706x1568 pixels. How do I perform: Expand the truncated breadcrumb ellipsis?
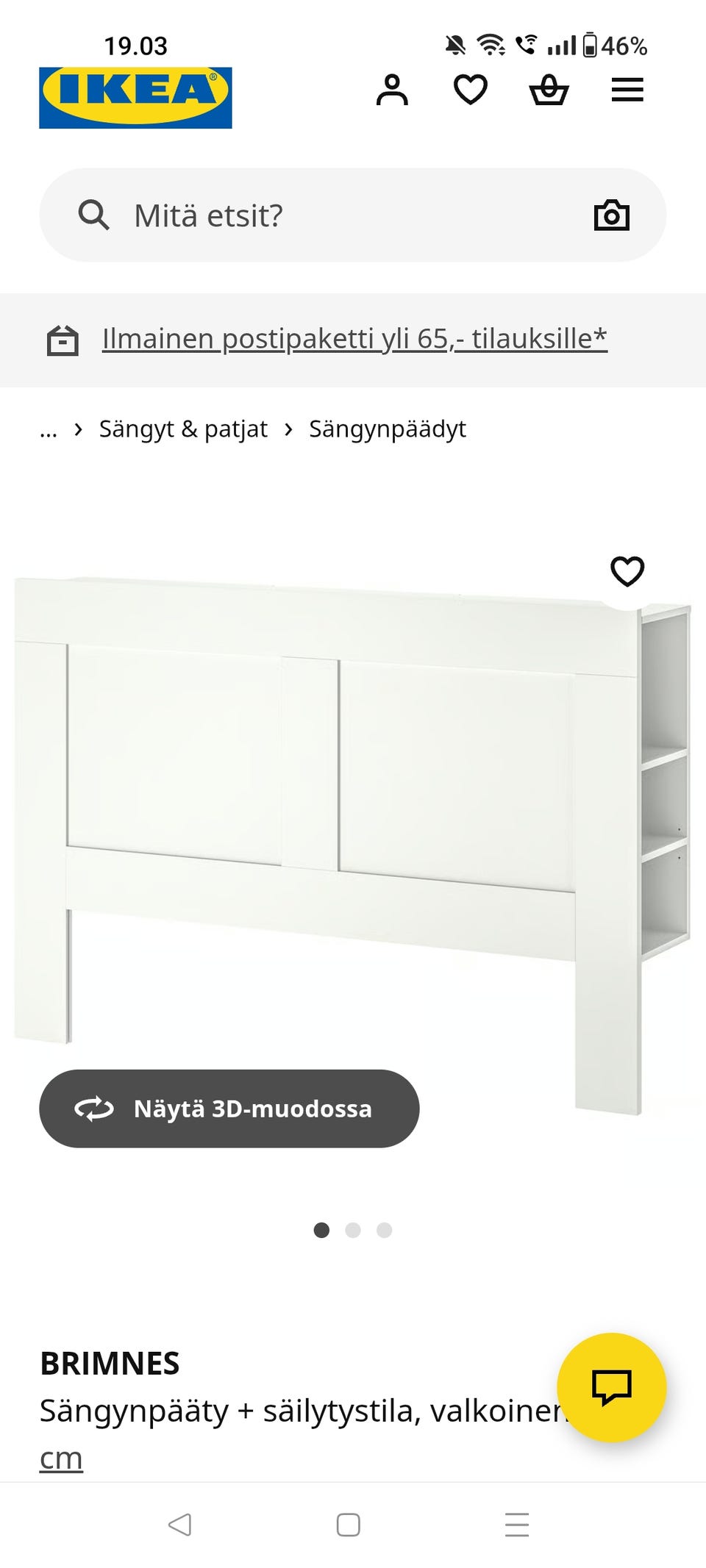click(49, 429)
